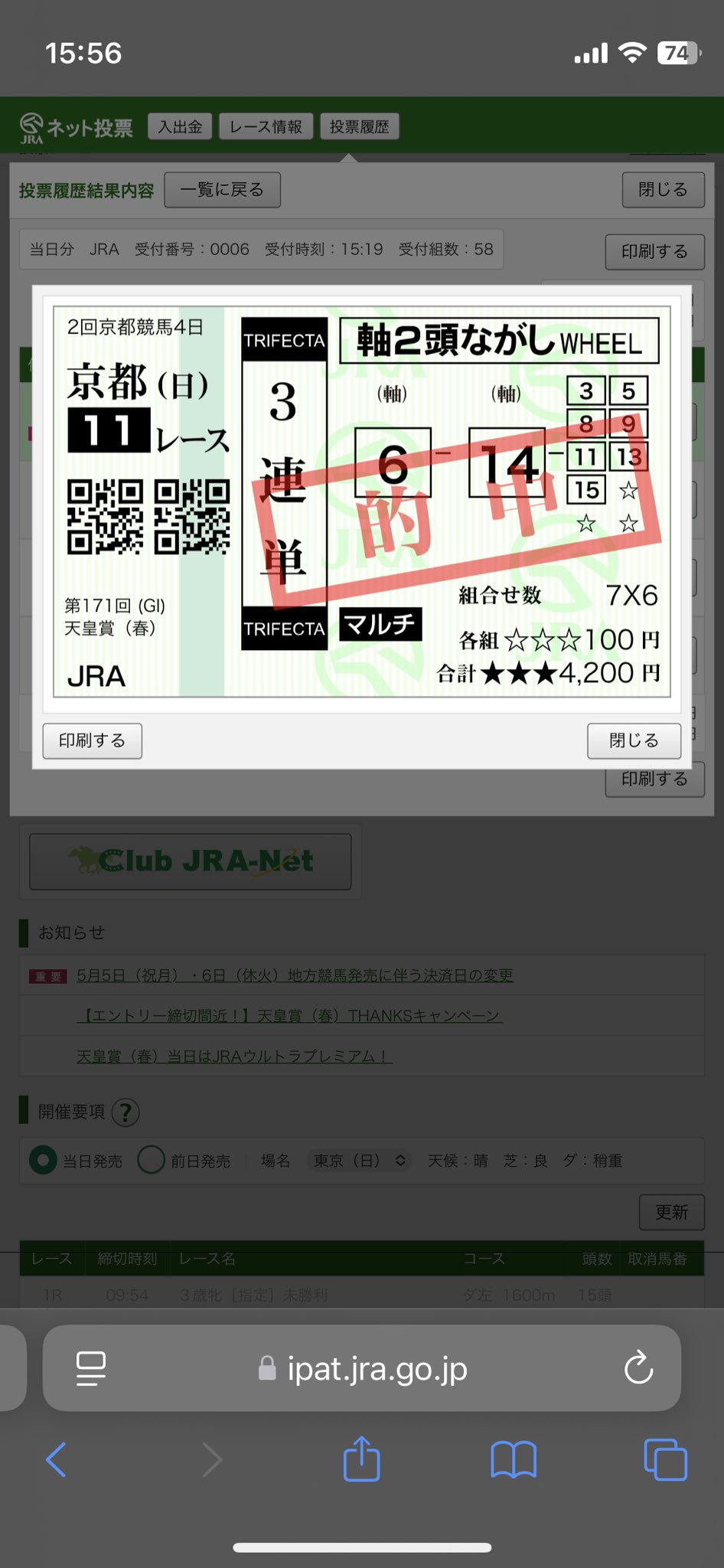724x1568 pixels.
Task: Open the Safari share sheet
Action: click(x=361, y=1459)
